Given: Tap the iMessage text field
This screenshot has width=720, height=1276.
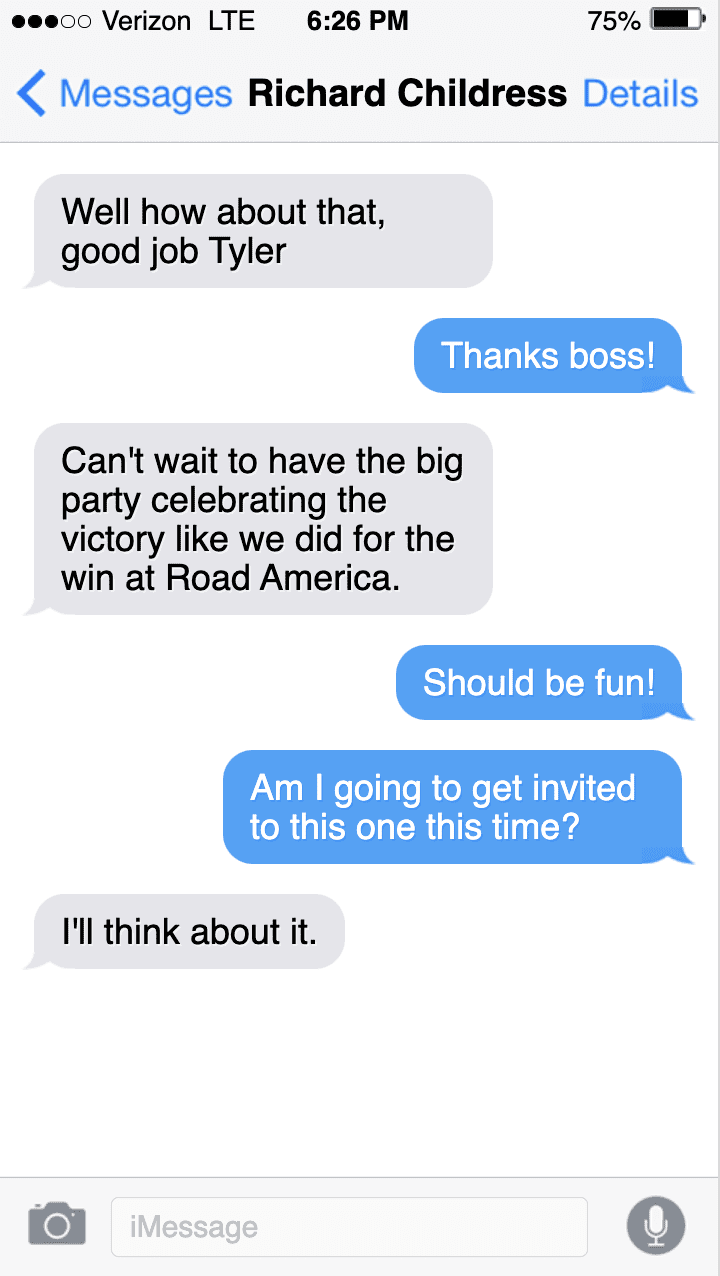Looking at the screenshot, I should (x=348, y=1227).
